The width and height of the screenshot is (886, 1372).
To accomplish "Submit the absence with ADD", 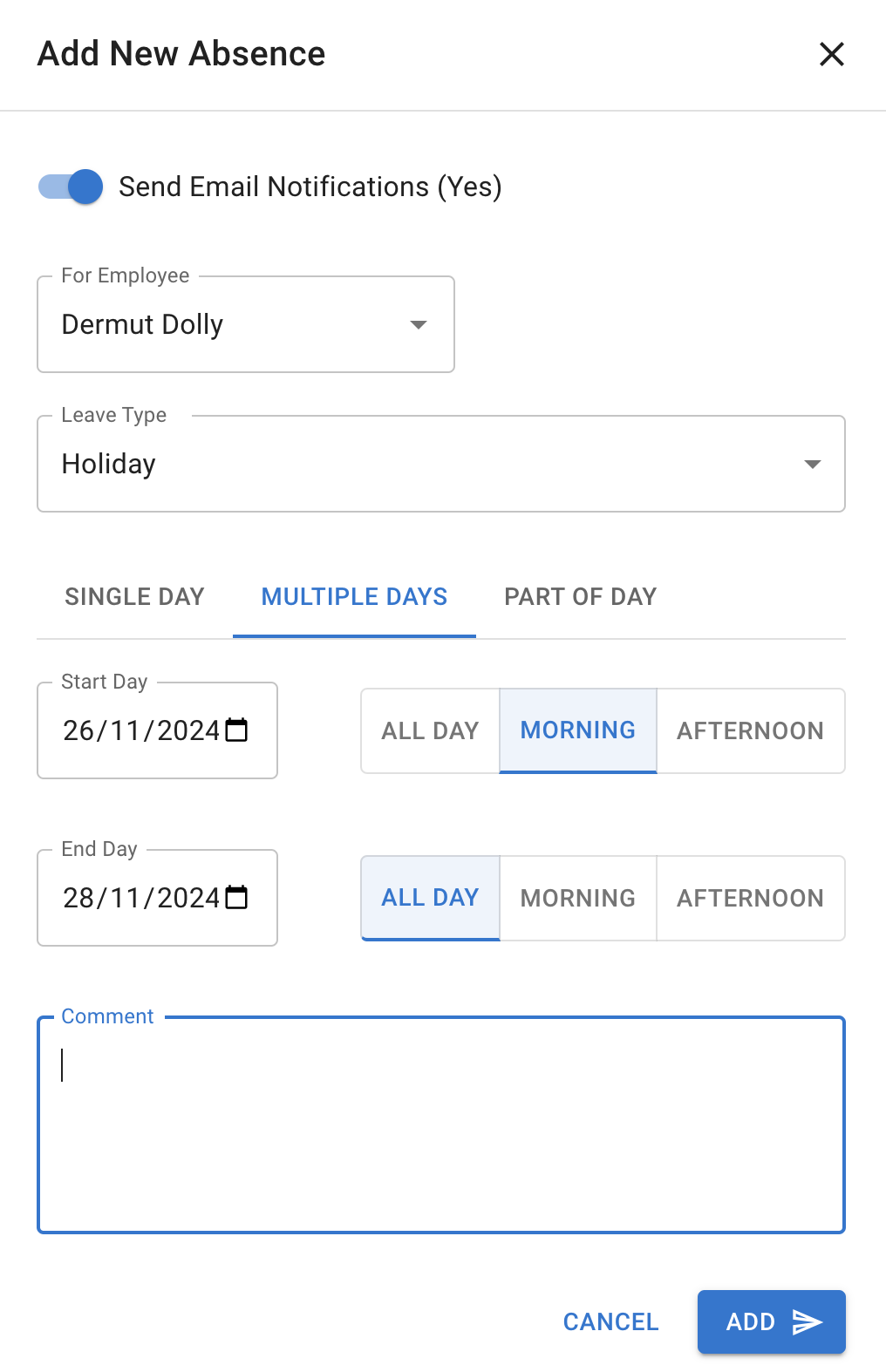I will tap(771, 1322).
